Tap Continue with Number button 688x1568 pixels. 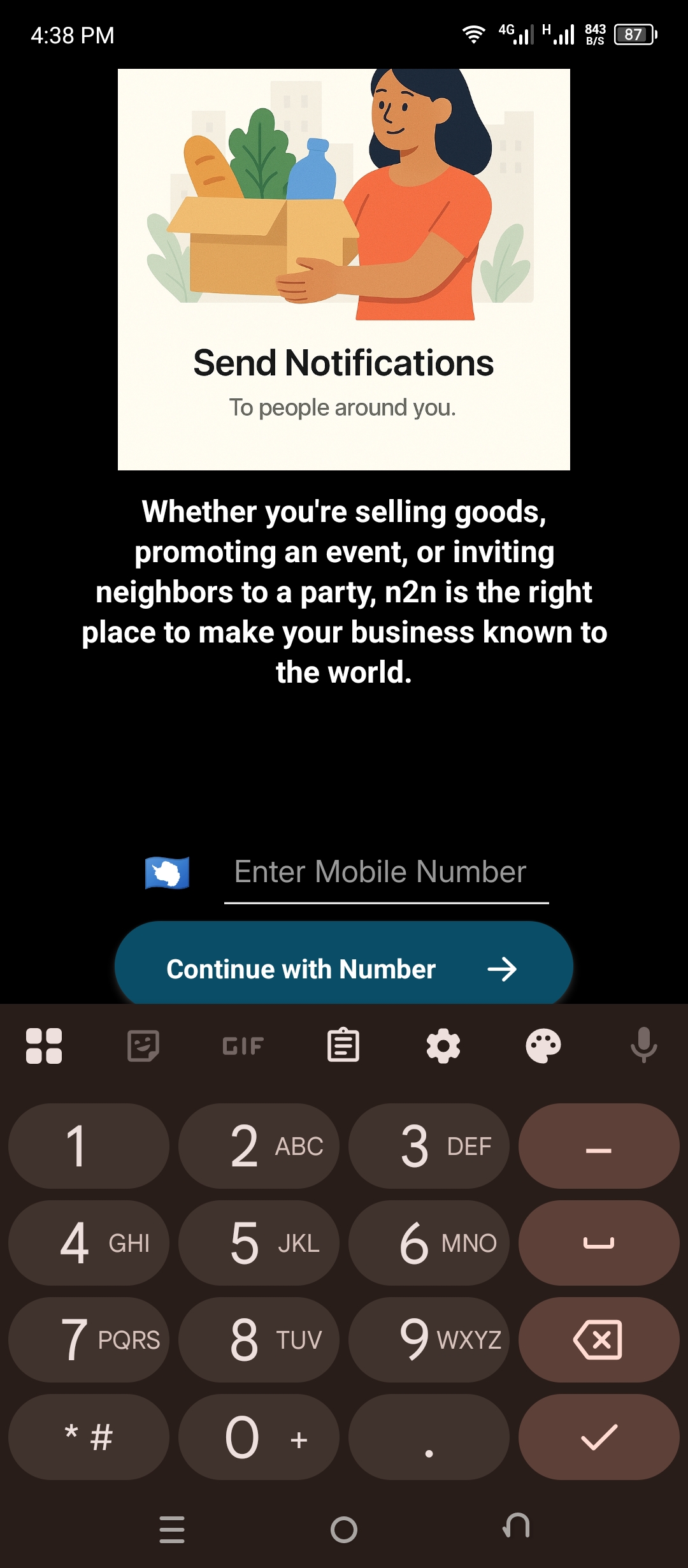tap(344, 968)
